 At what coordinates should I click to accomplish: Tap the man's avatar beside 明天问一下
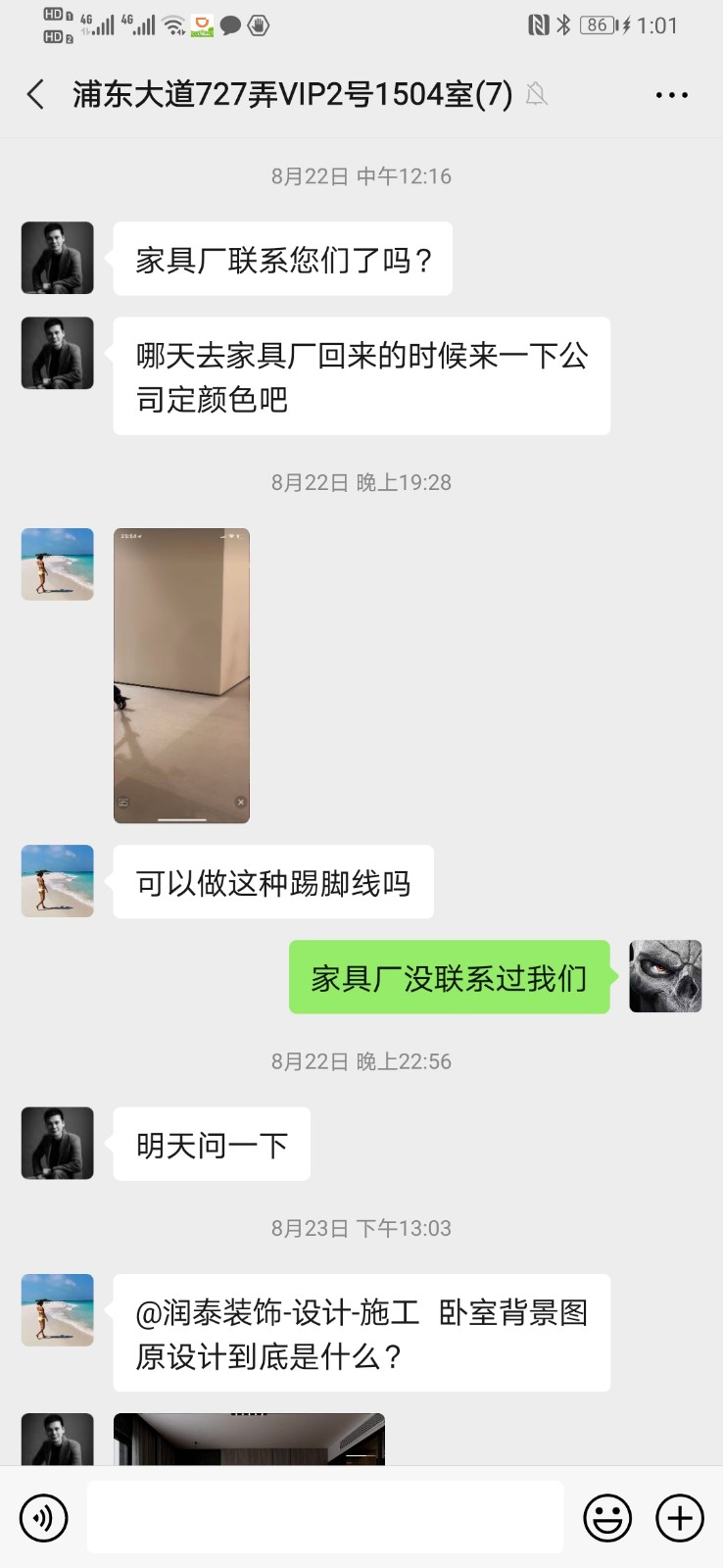pos(58,1143)
